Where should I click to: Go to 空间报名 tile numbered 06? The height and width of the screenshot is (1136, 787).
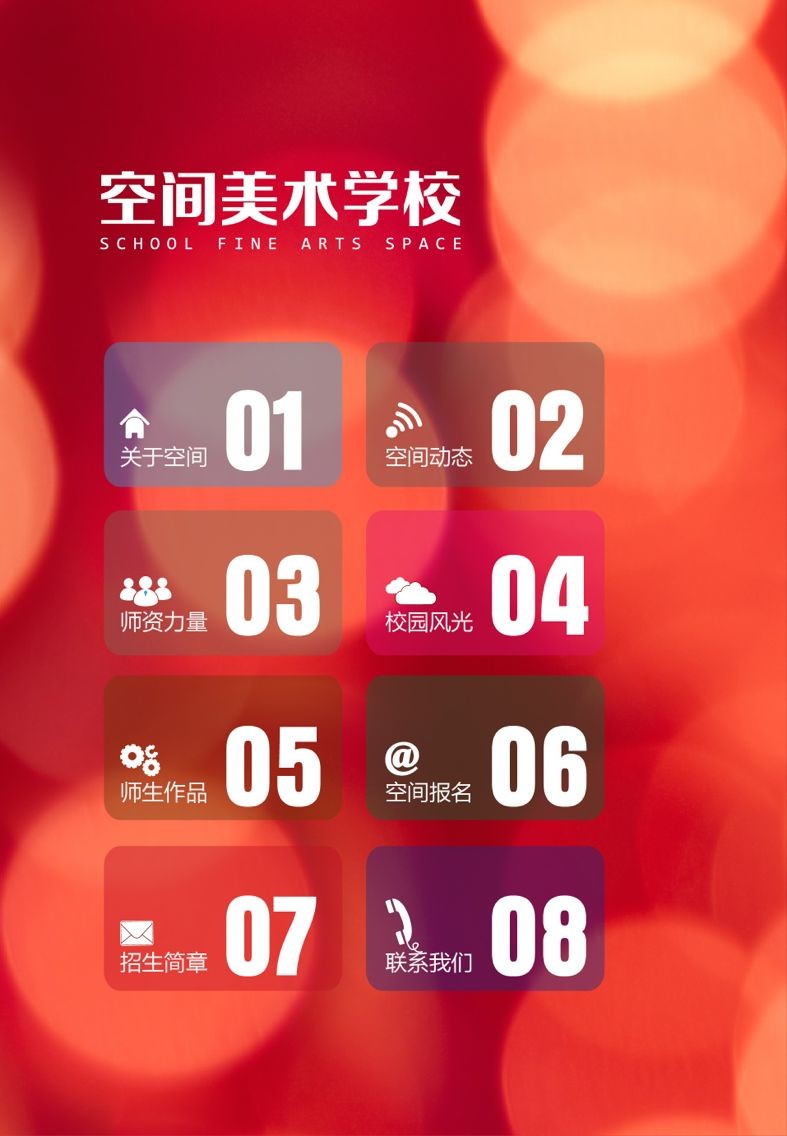pos(485,748)
